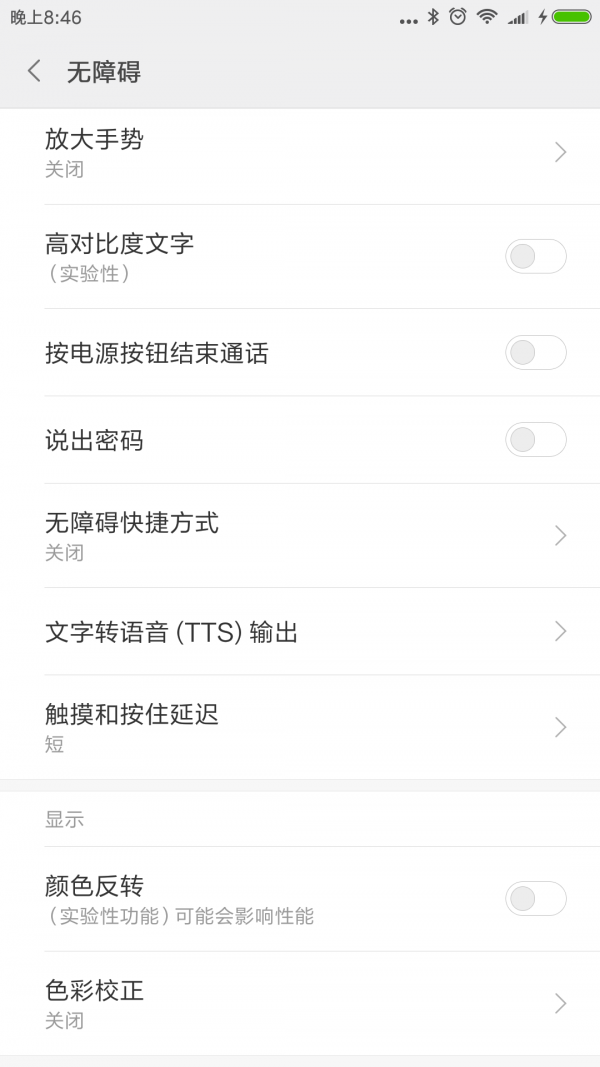This screenshot has width=600, height=1067.
Task: Go back from 无障碍 settings
Action: [x=34, y=71]
